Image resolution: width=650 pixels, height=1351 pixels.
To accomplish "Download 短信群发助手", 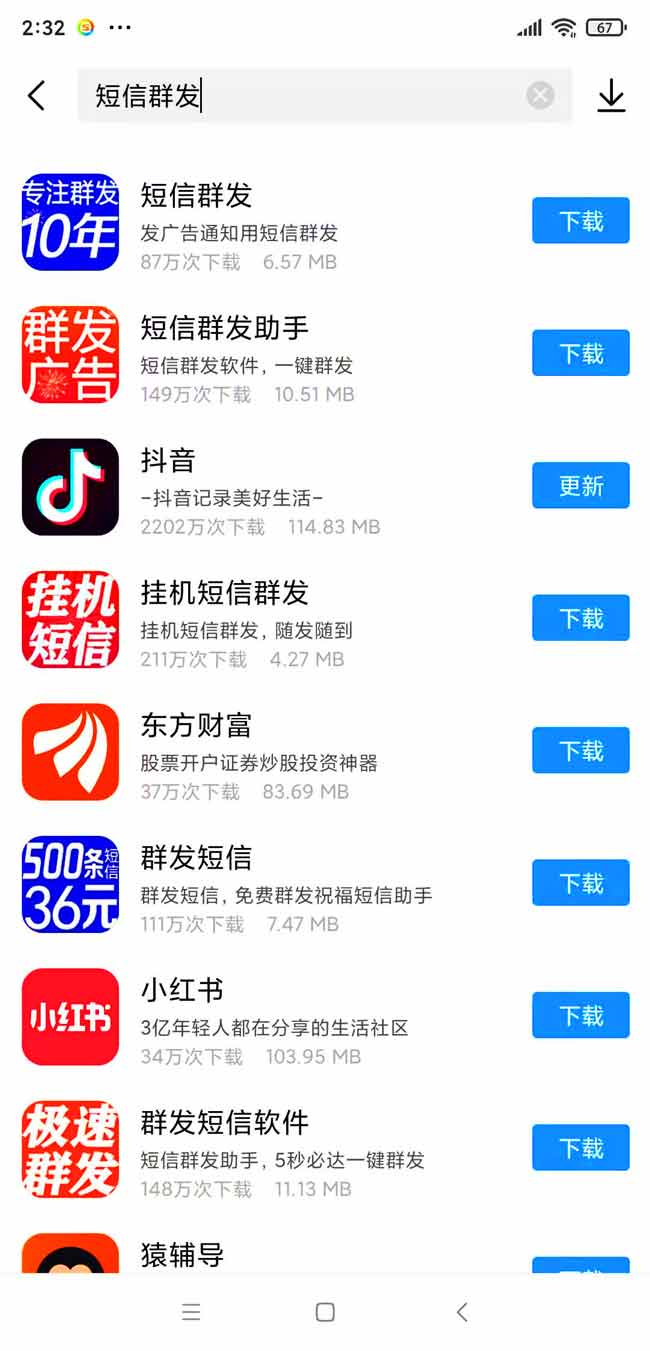I will click(x=580, y=353).
